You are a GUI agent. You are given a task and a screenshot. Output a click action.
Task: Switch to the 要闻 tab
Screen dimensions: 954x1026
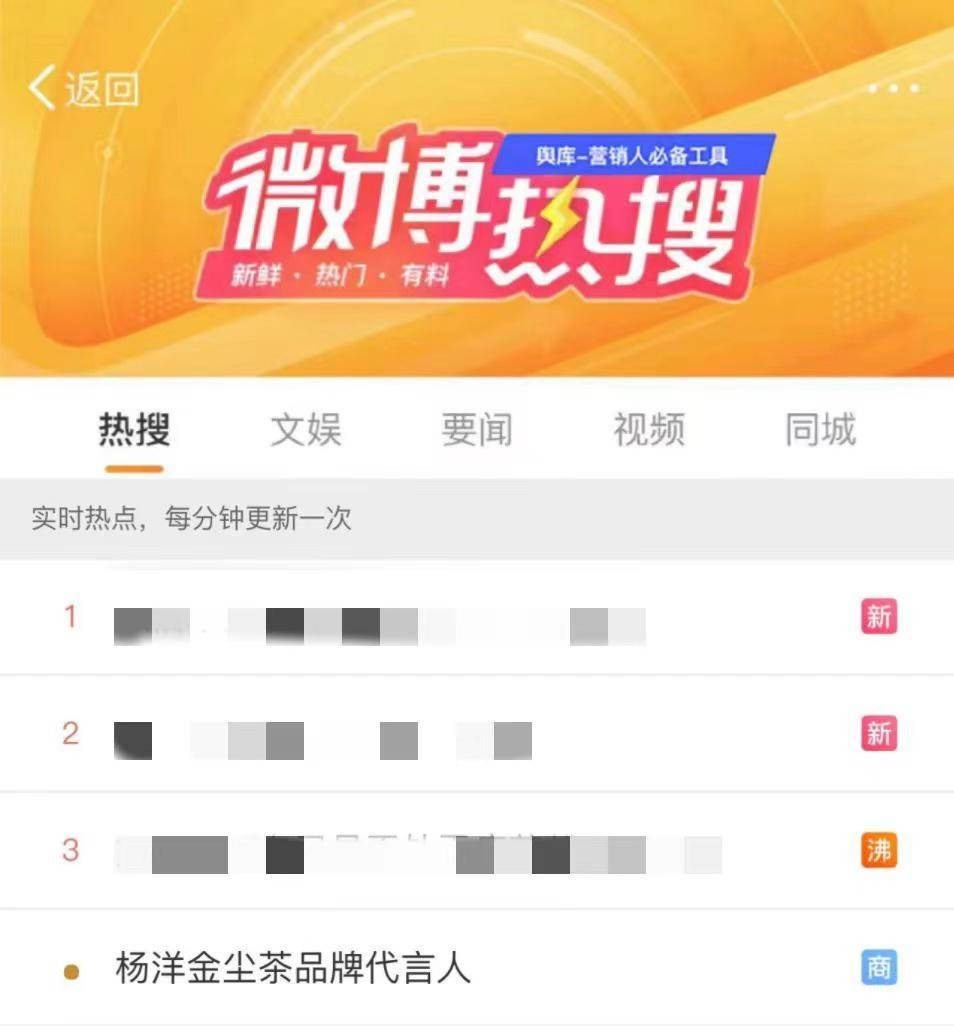click(x=477, y=431)
